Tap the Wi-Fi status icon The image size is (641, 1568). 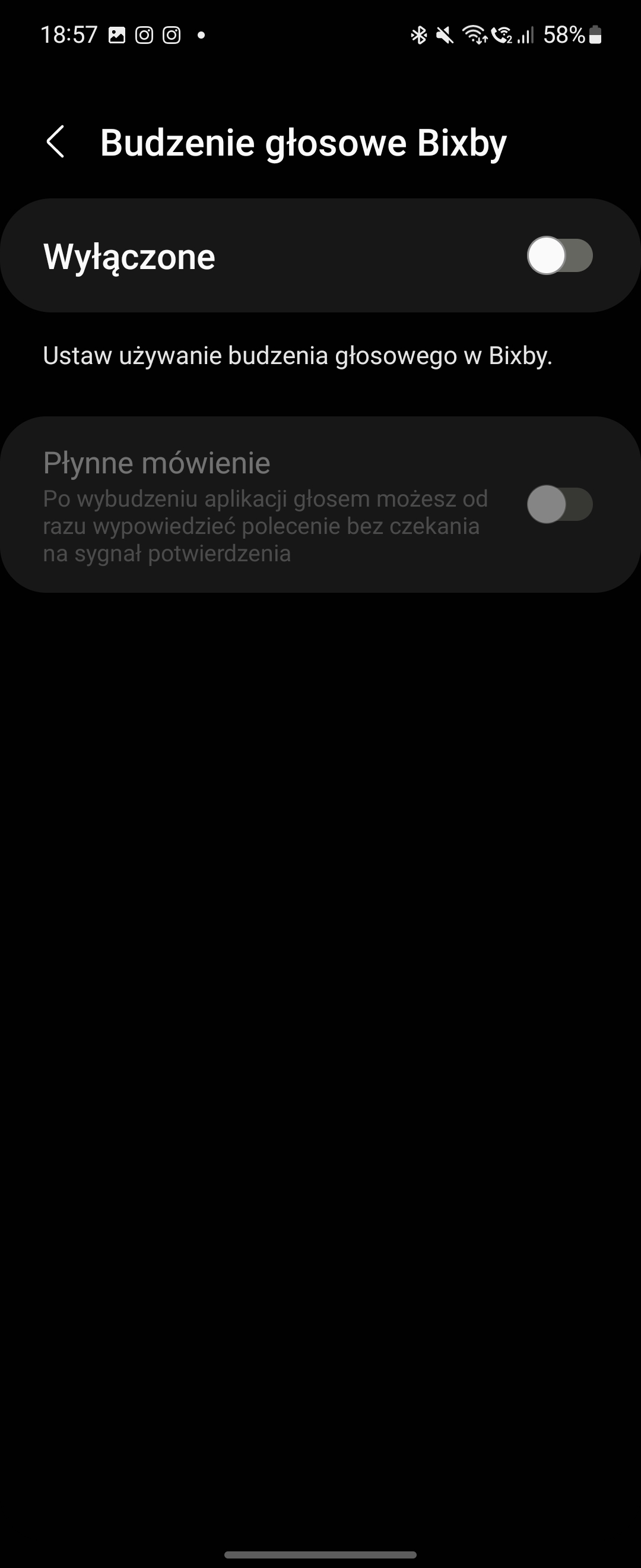(474, 34)
